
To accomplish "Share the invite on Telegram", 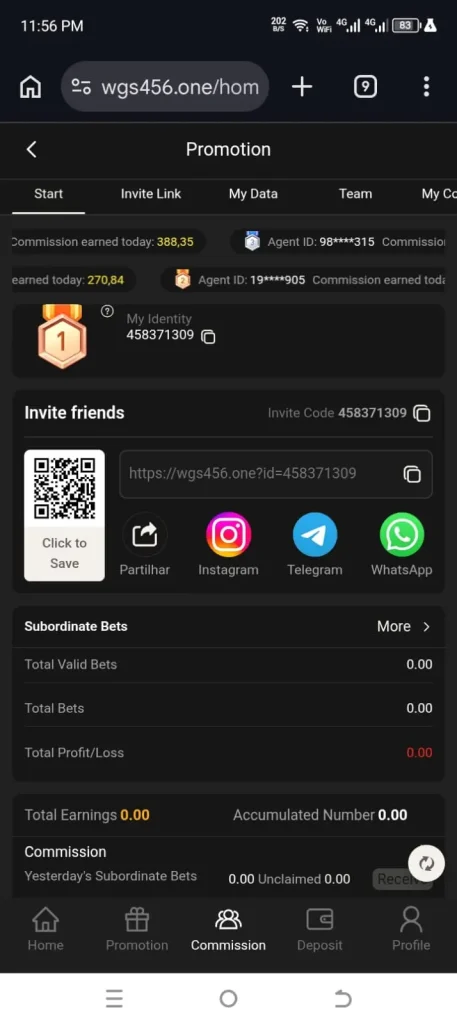I will coord(315,545).
